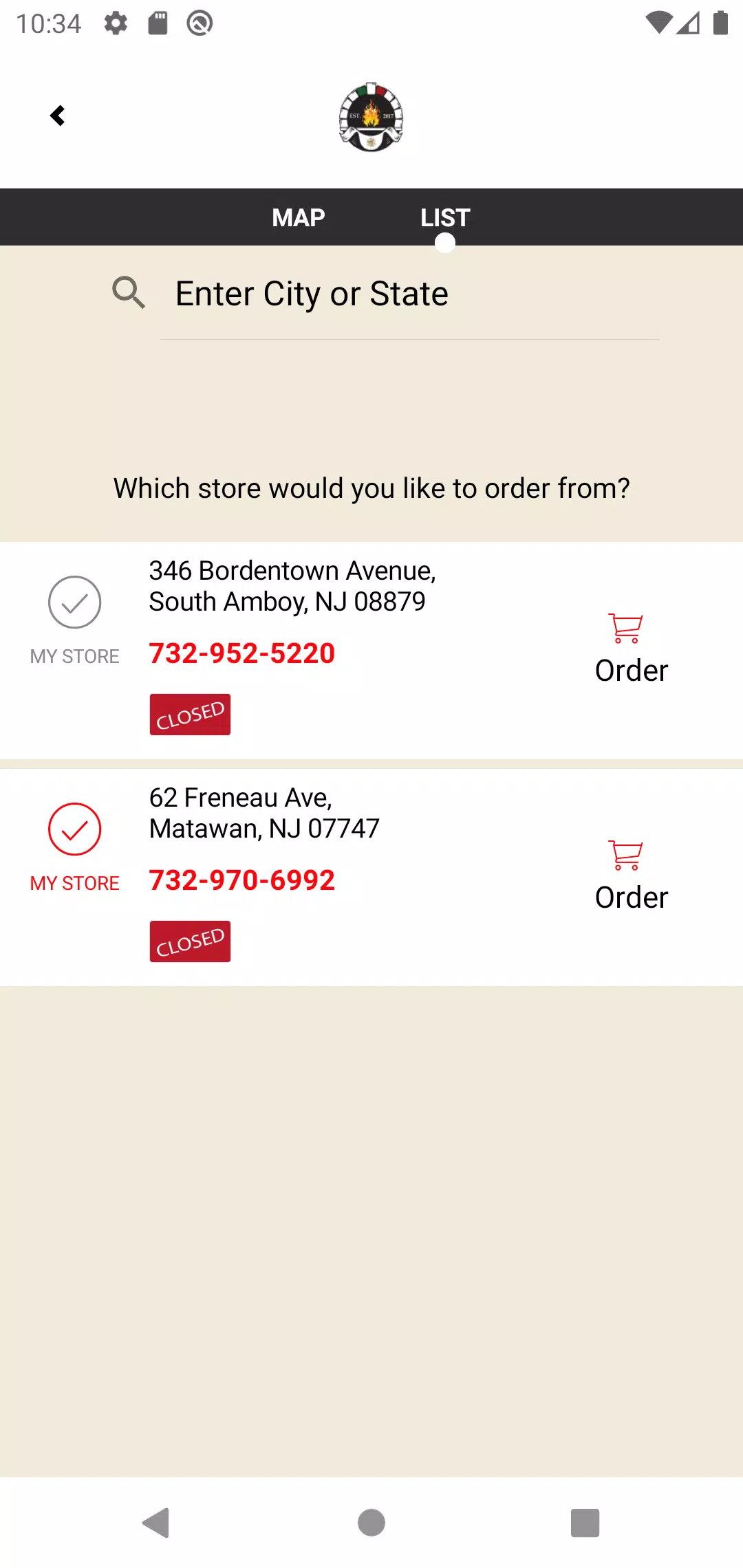743x1568 pixels.
Task: Call 732-970-6992
Action: [242, 880]
